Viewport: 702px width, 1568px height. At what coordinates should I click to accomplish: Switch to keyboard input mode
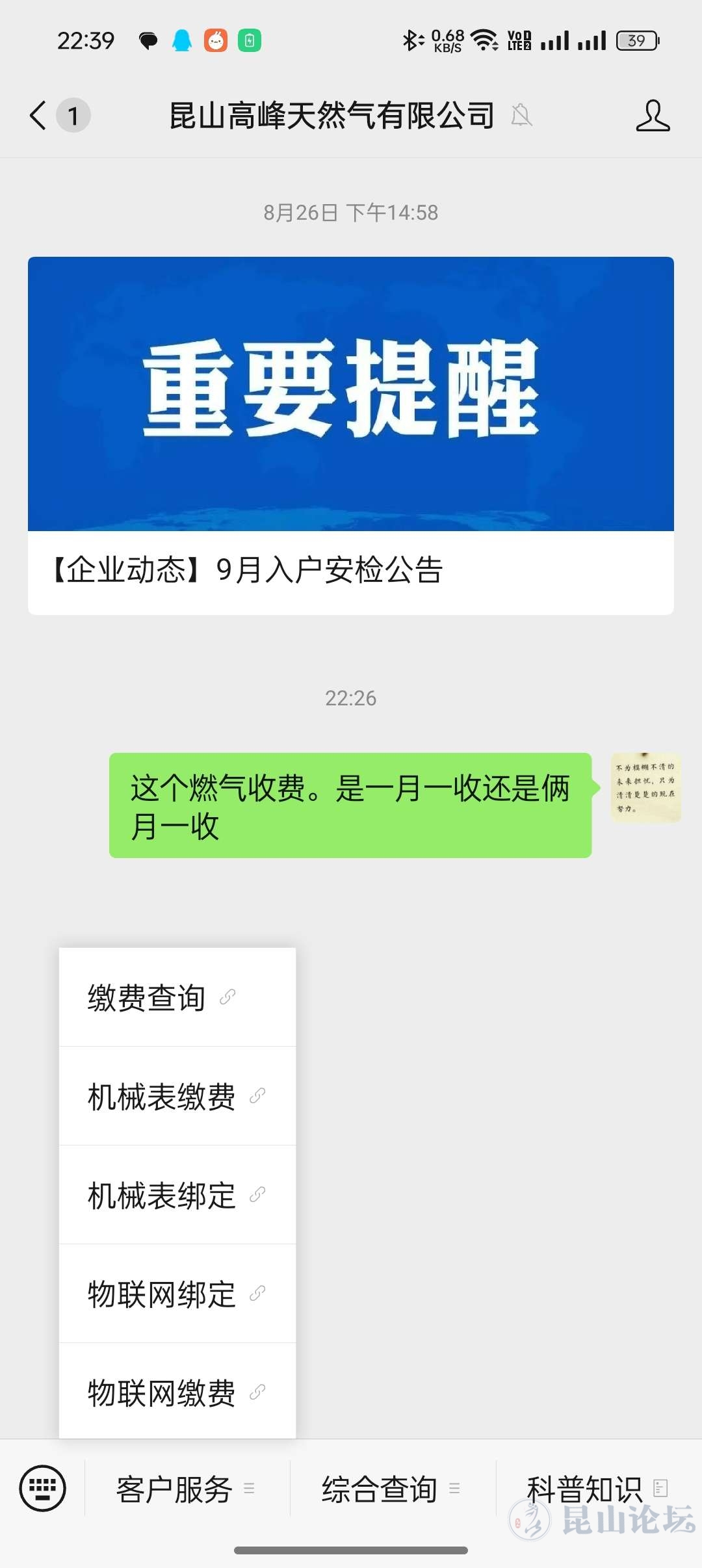tap(43, 1488)
